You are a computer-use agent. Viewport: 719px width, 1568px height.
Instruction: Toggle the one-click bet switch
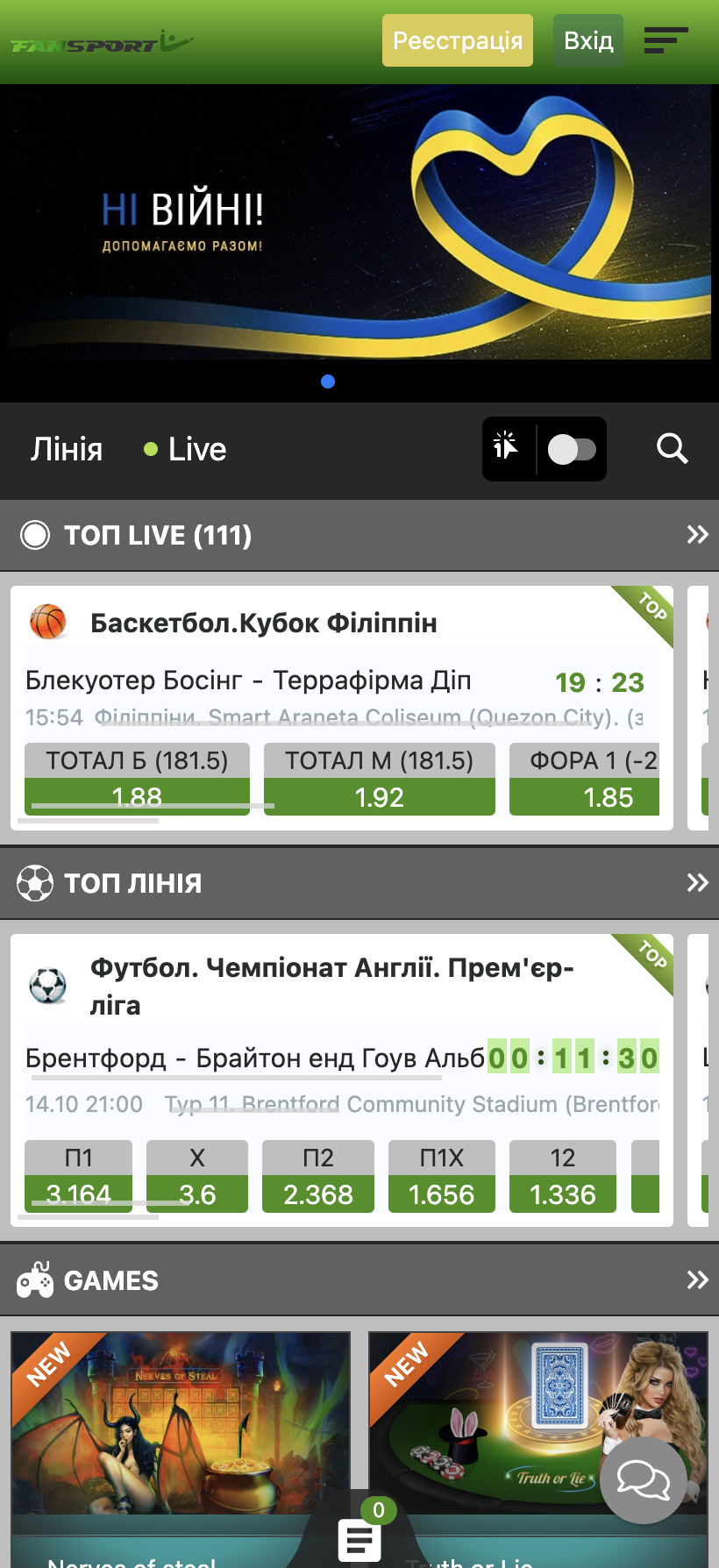571,450
